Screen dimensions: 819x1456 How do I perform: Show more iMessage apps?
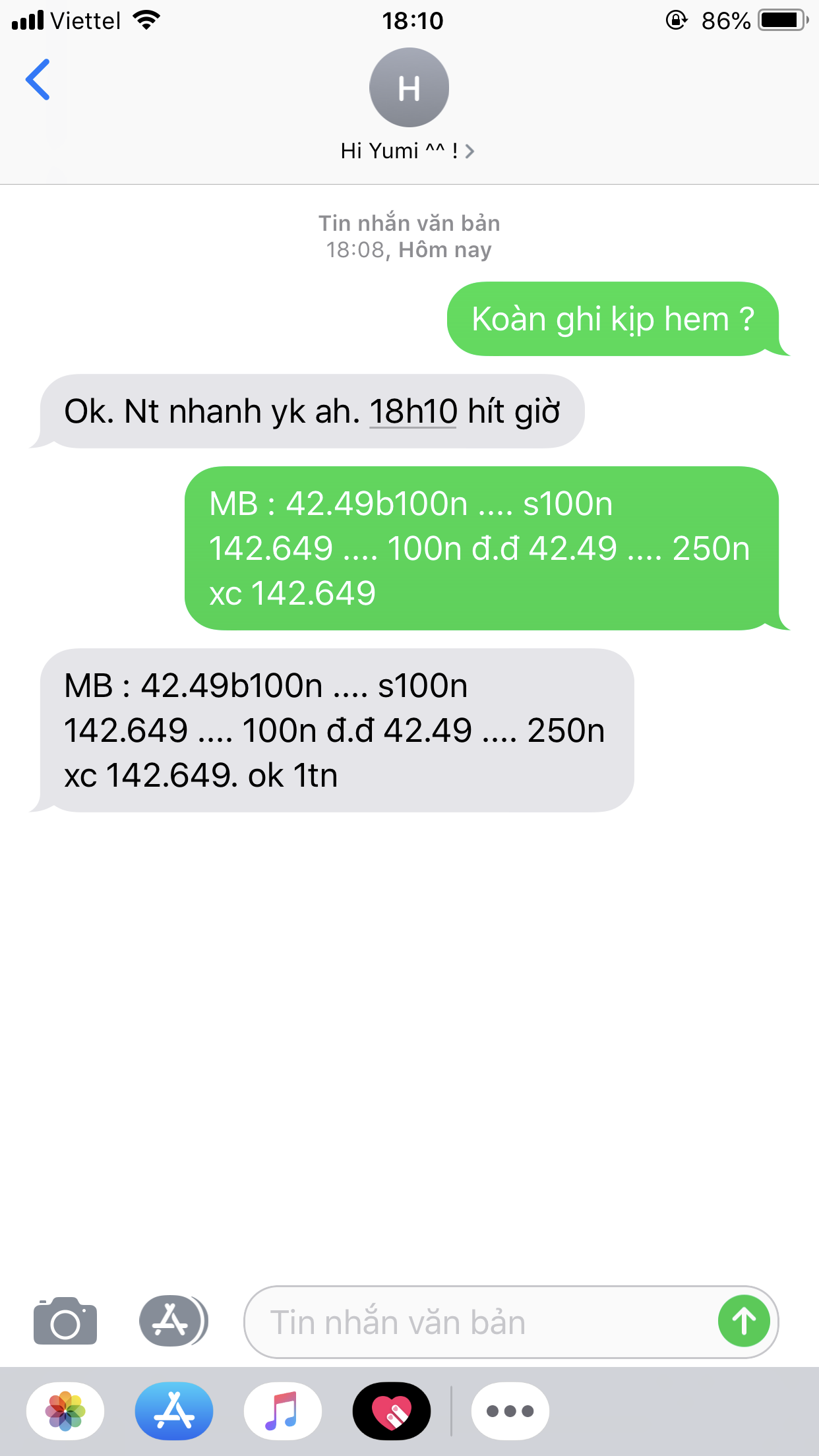click(510, 1411)
